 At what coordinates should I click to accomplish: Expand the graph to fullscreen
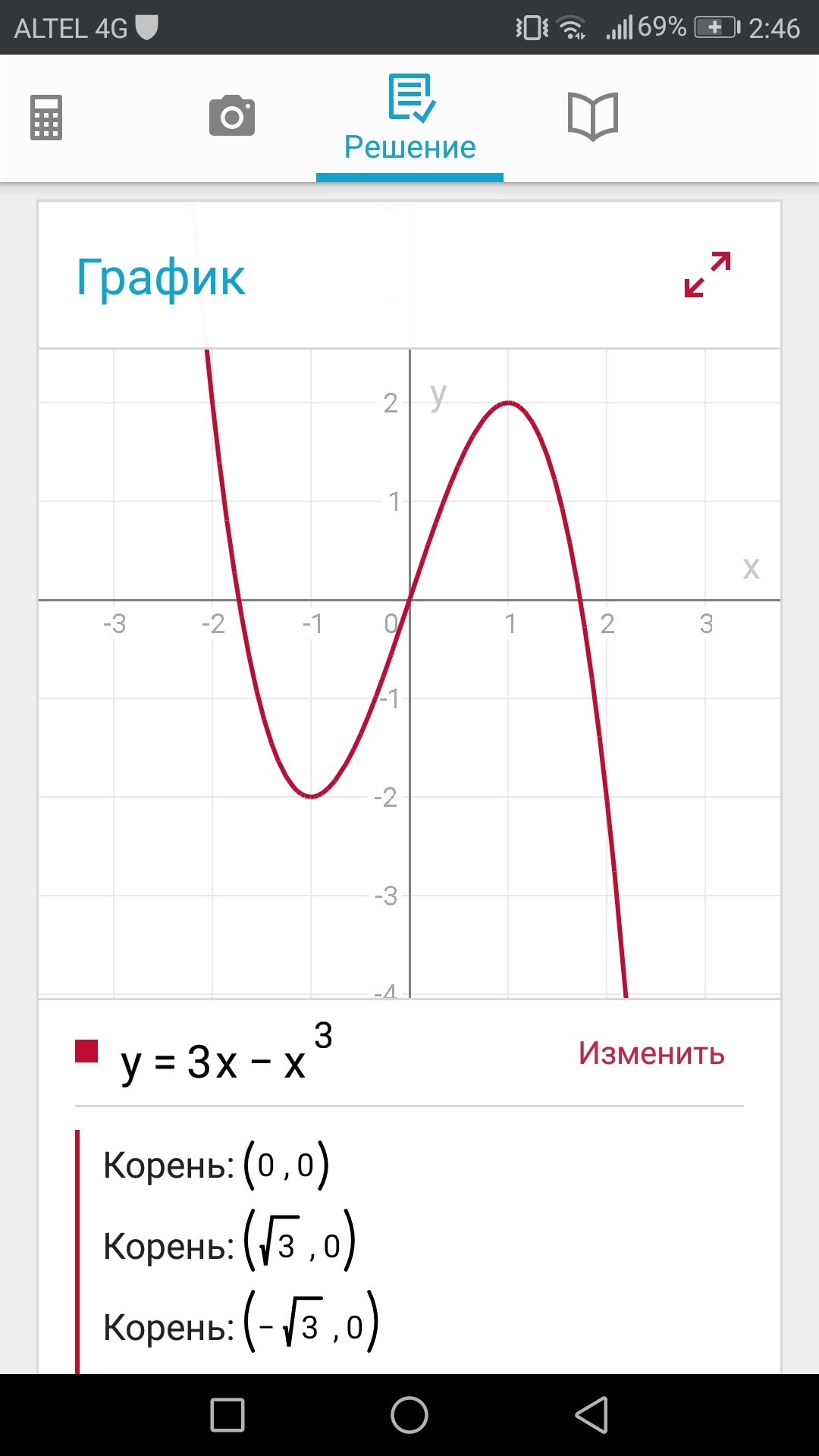point(708,275)
